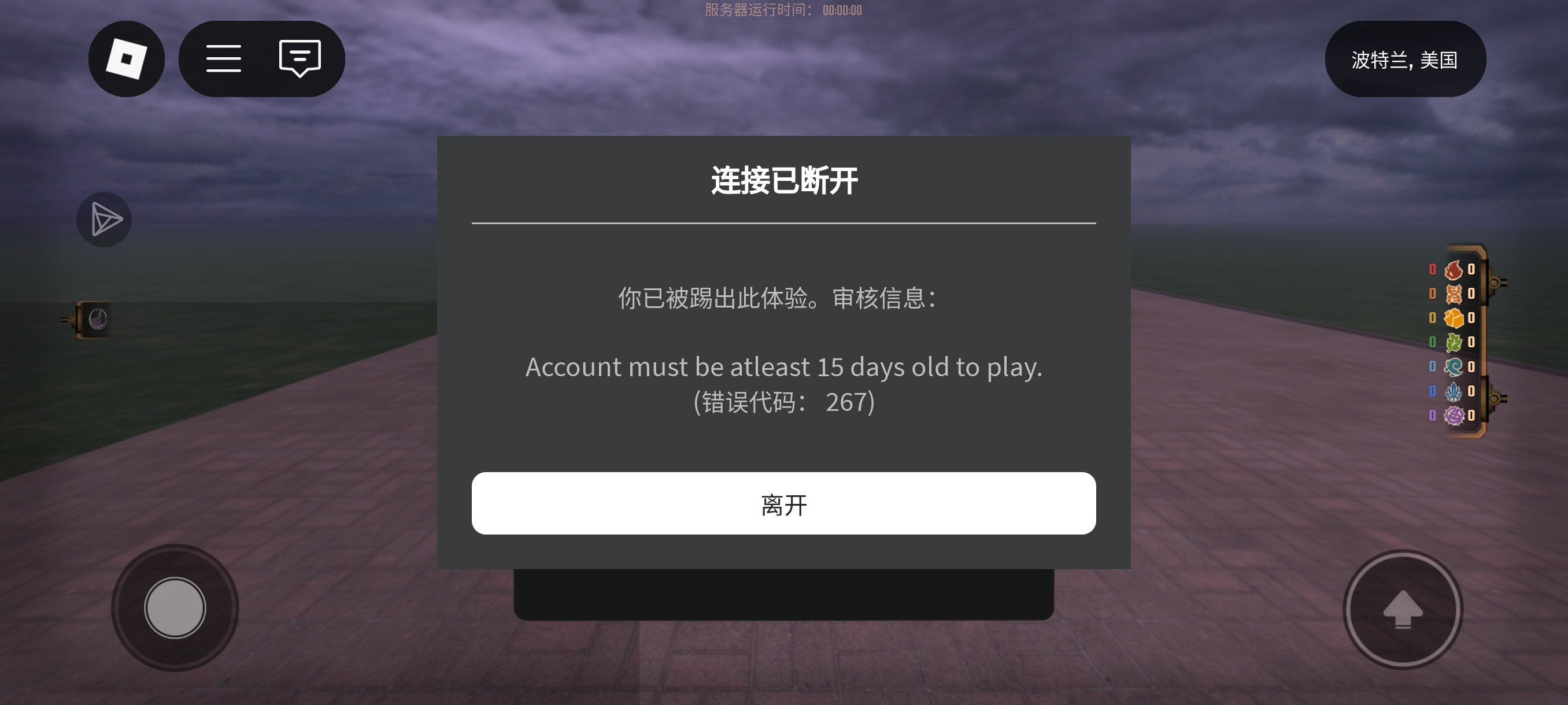Tap the jump arrow button
The image size is (1568, 705).
coord(1403,609)
